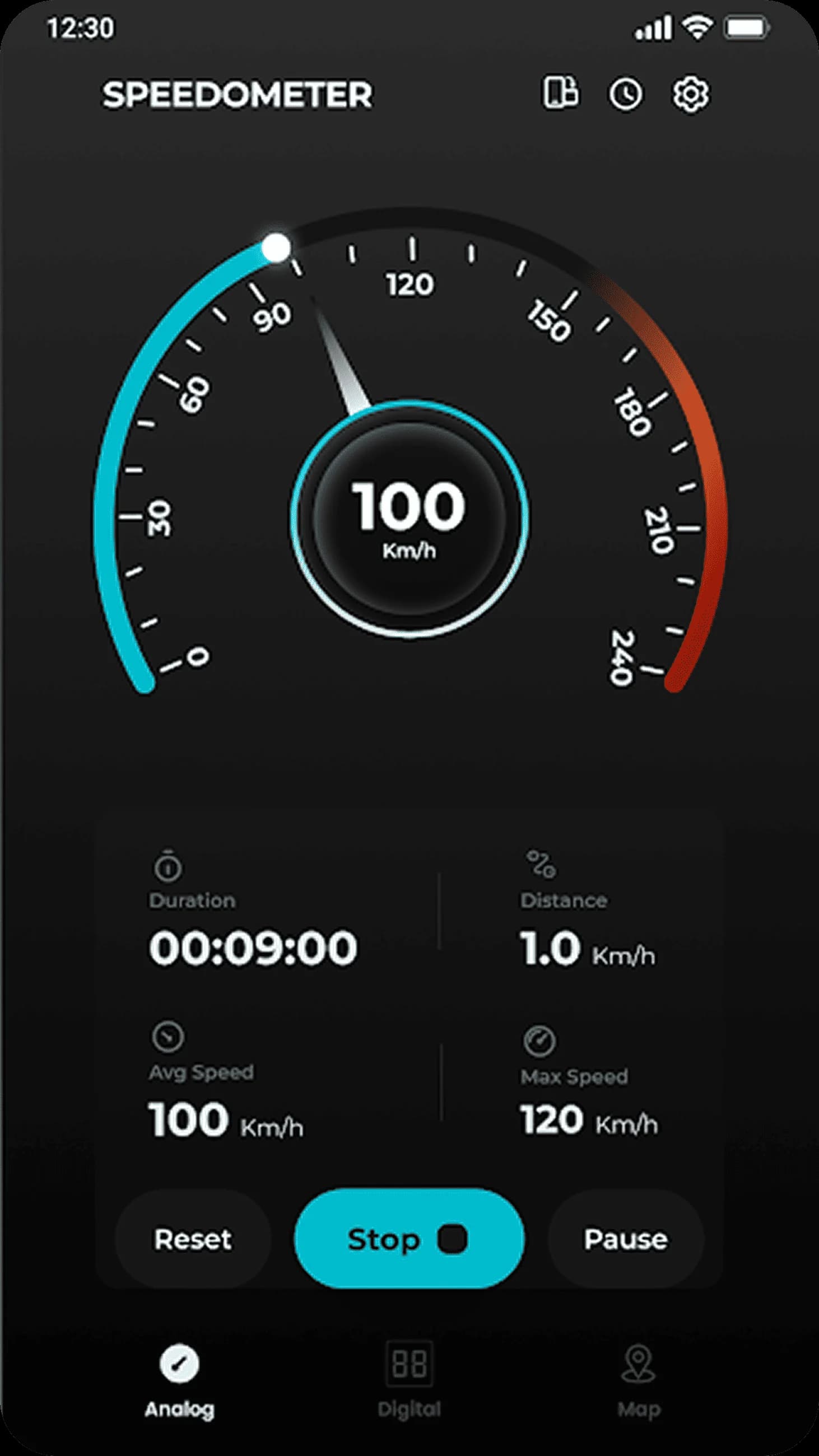
Task: Open Settings with the gear icon
Action: tap(691, 95)
